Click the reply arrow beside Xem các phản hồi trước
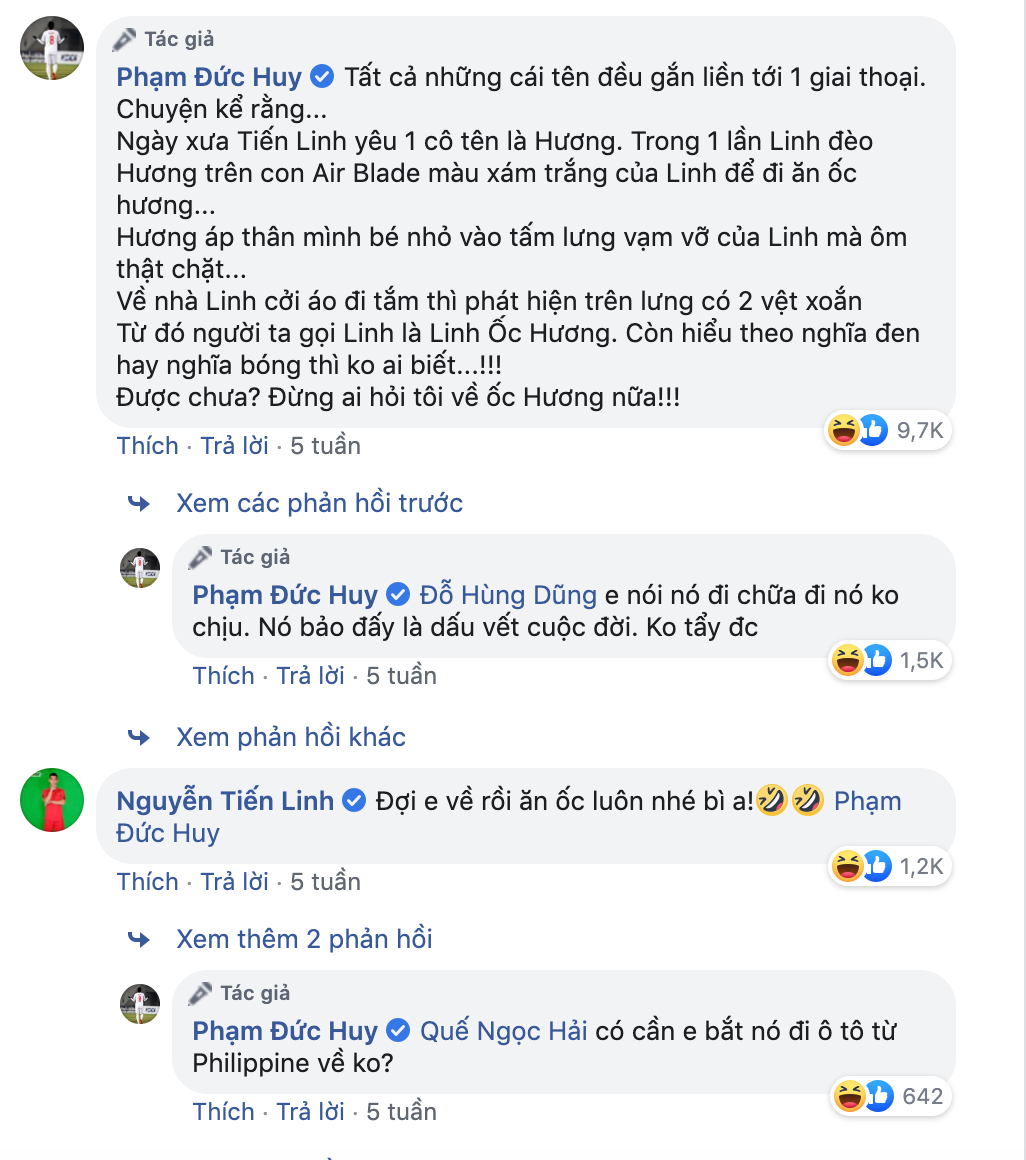The height and width of the screenshot is (1160, 1026). [x=141, y=503]
